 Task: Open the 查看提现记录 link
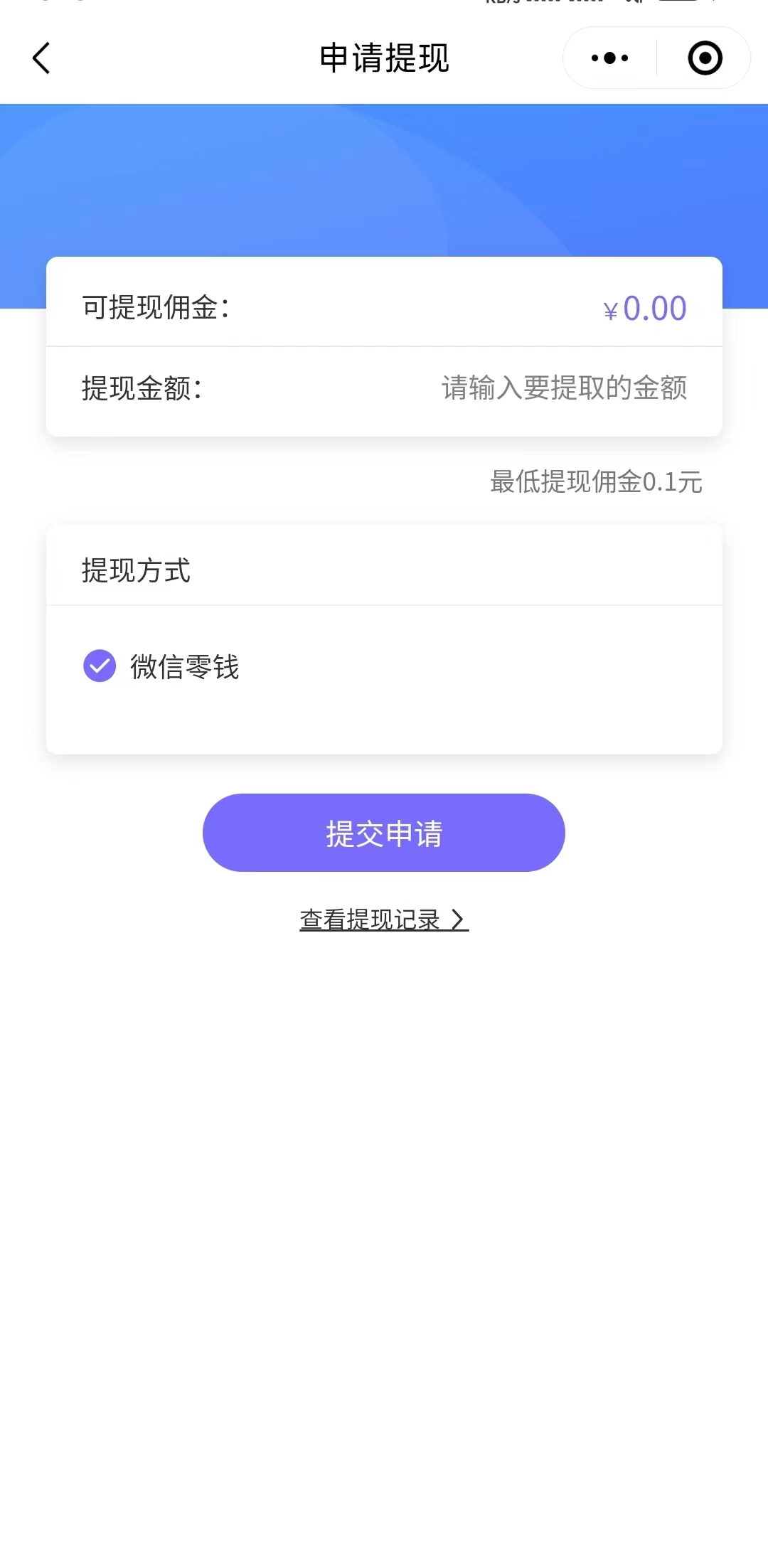384,920
